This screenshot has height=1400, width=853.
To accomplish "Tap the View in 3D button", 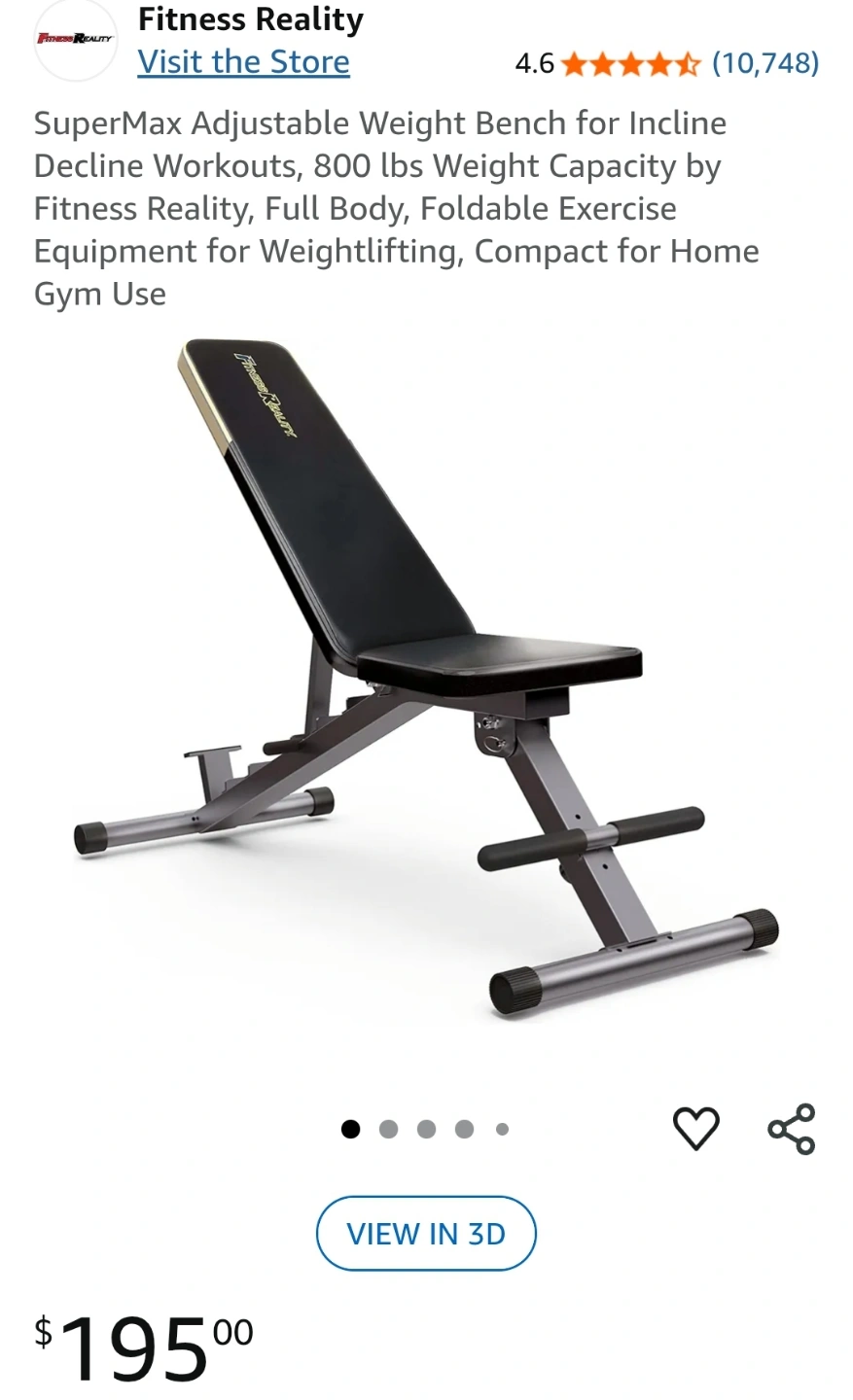I will 426,1234.
